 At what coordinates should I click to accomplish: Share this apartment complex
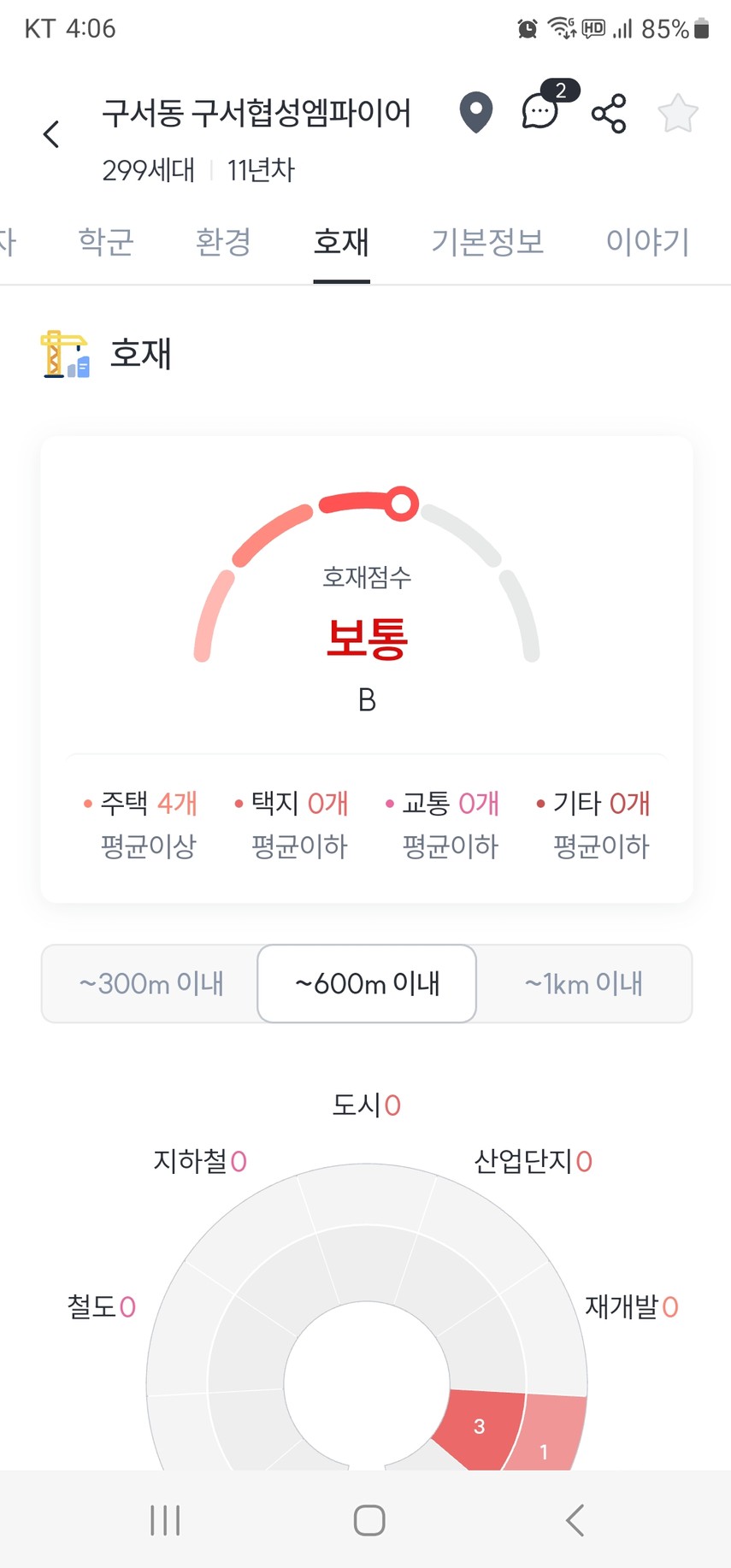[x=609, y=114]
